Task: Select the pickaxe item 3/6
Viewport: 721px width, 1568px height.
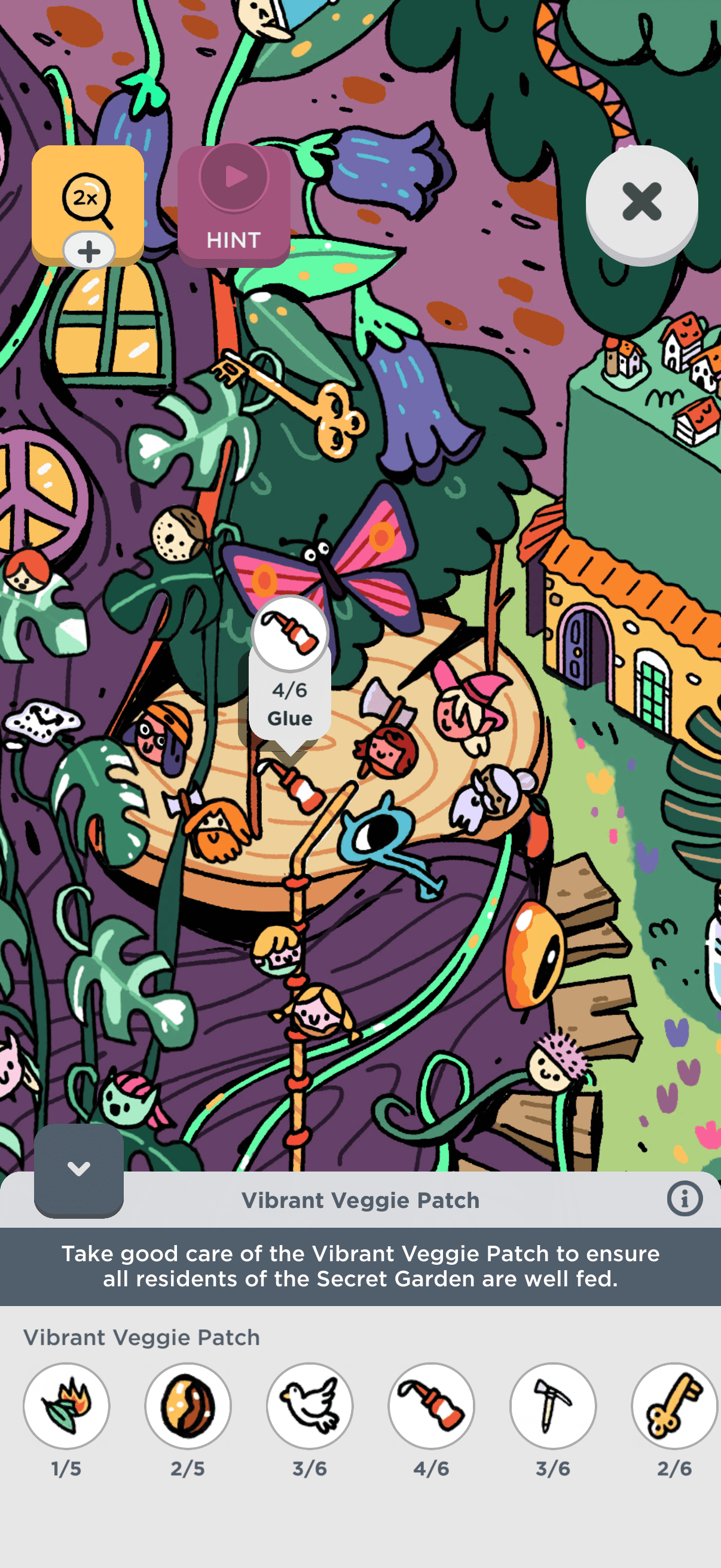Action: [552, 1406]
